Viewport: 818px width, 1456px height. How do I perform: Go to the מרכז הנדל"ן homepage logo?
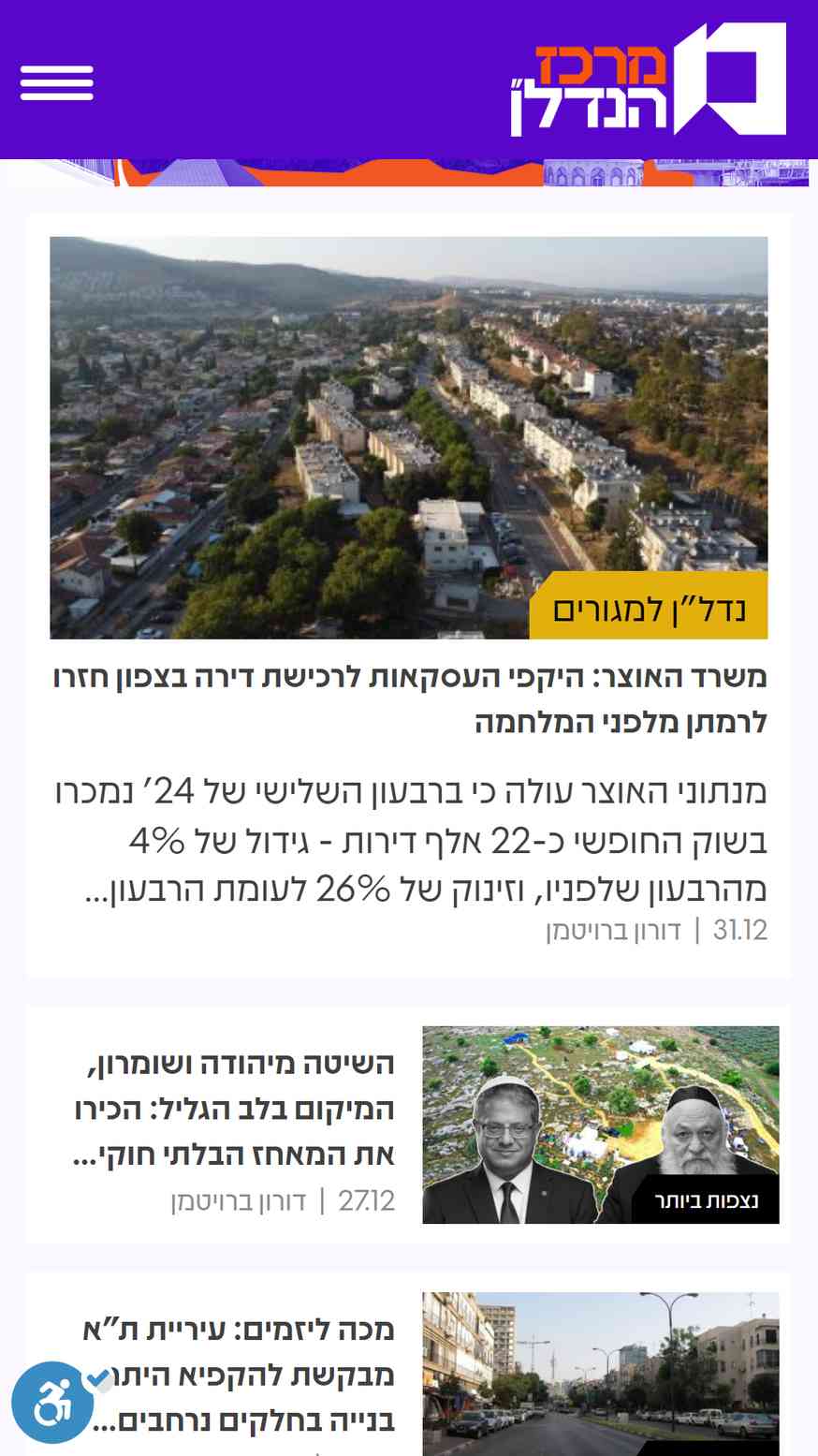649,80
